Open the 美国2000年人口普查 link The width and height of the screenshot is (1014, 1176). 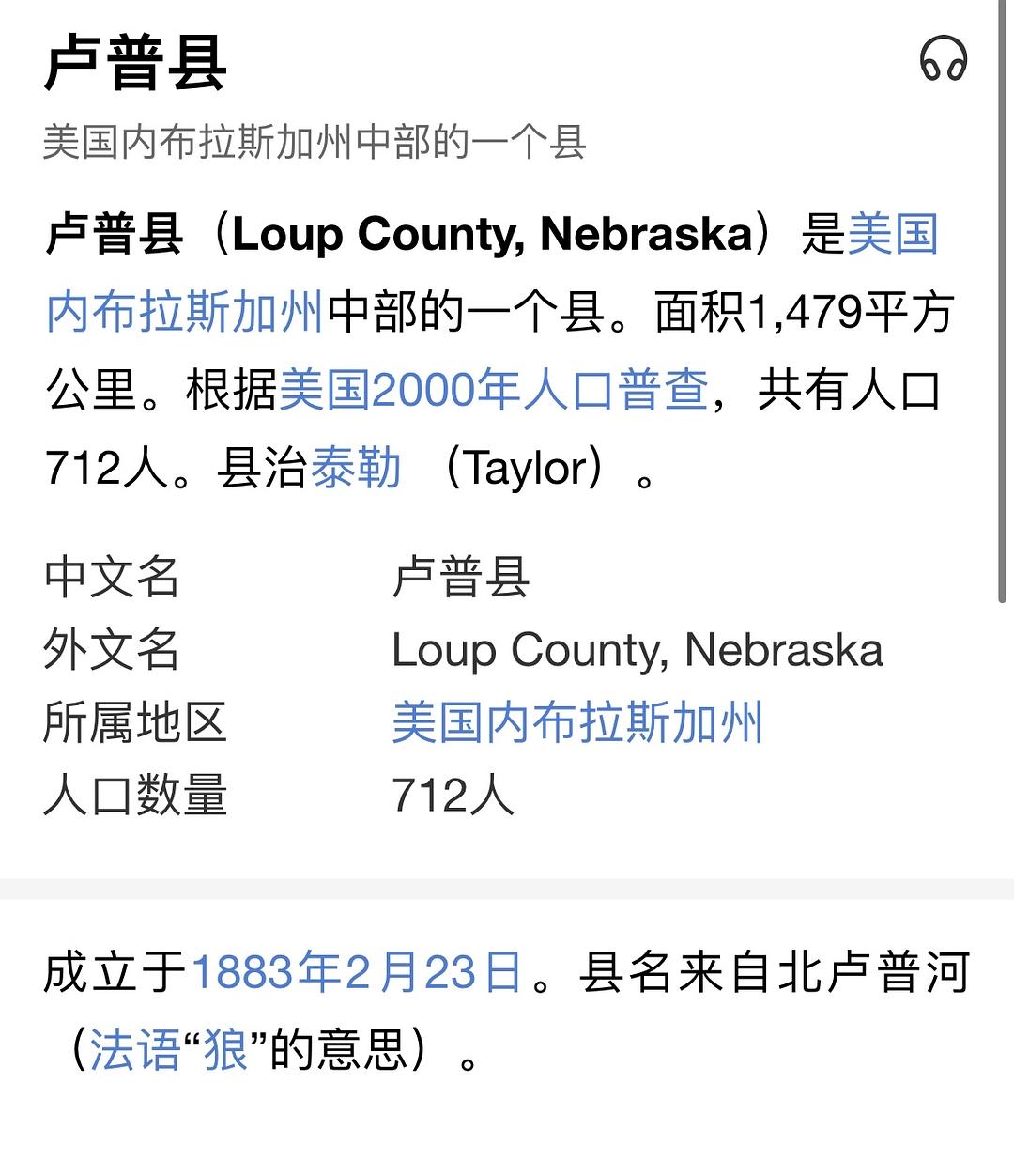click(x=494, y=390)
